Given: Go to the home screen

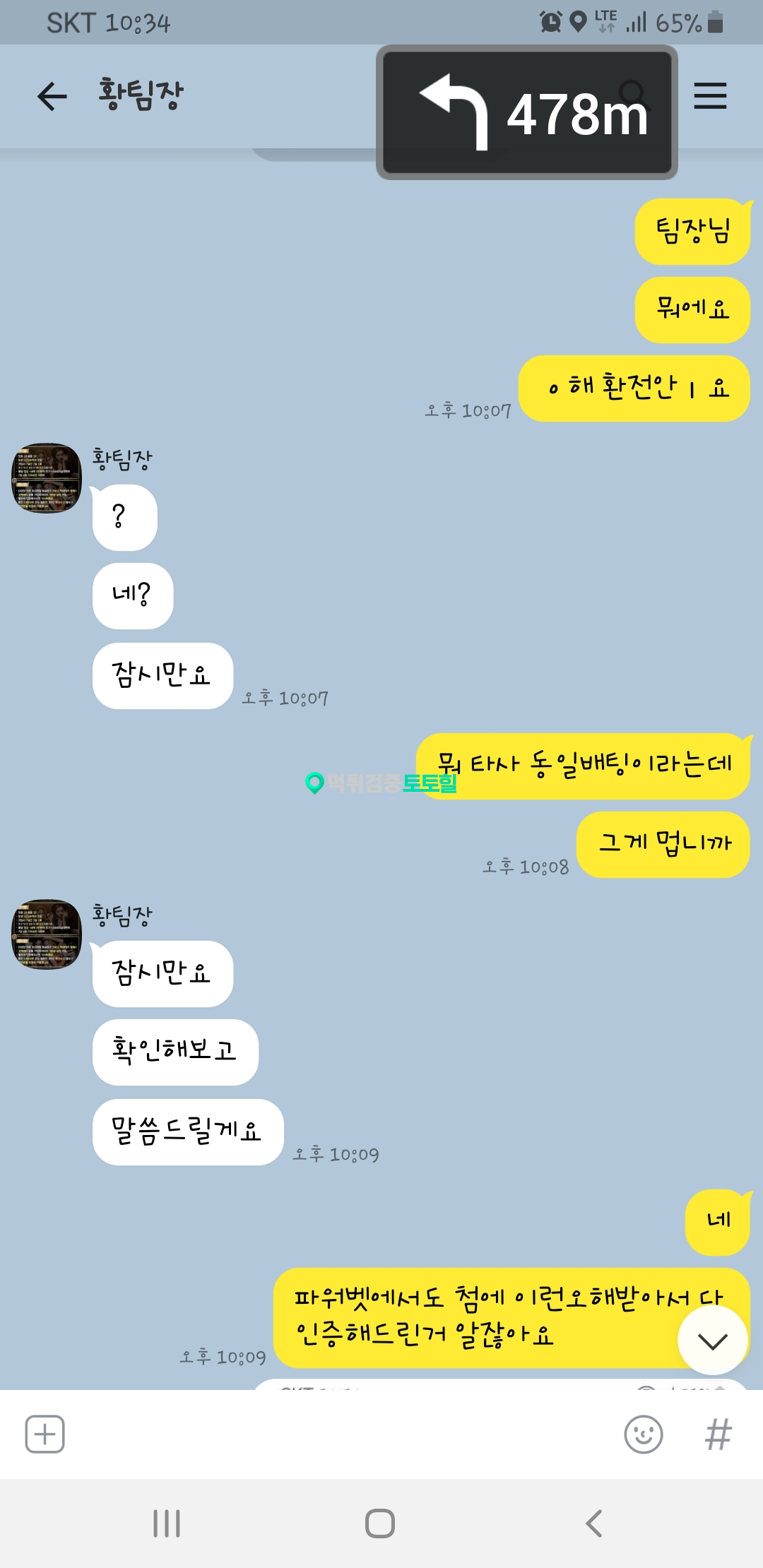Looking at the screenshot, I should [x=380, y=1524].
